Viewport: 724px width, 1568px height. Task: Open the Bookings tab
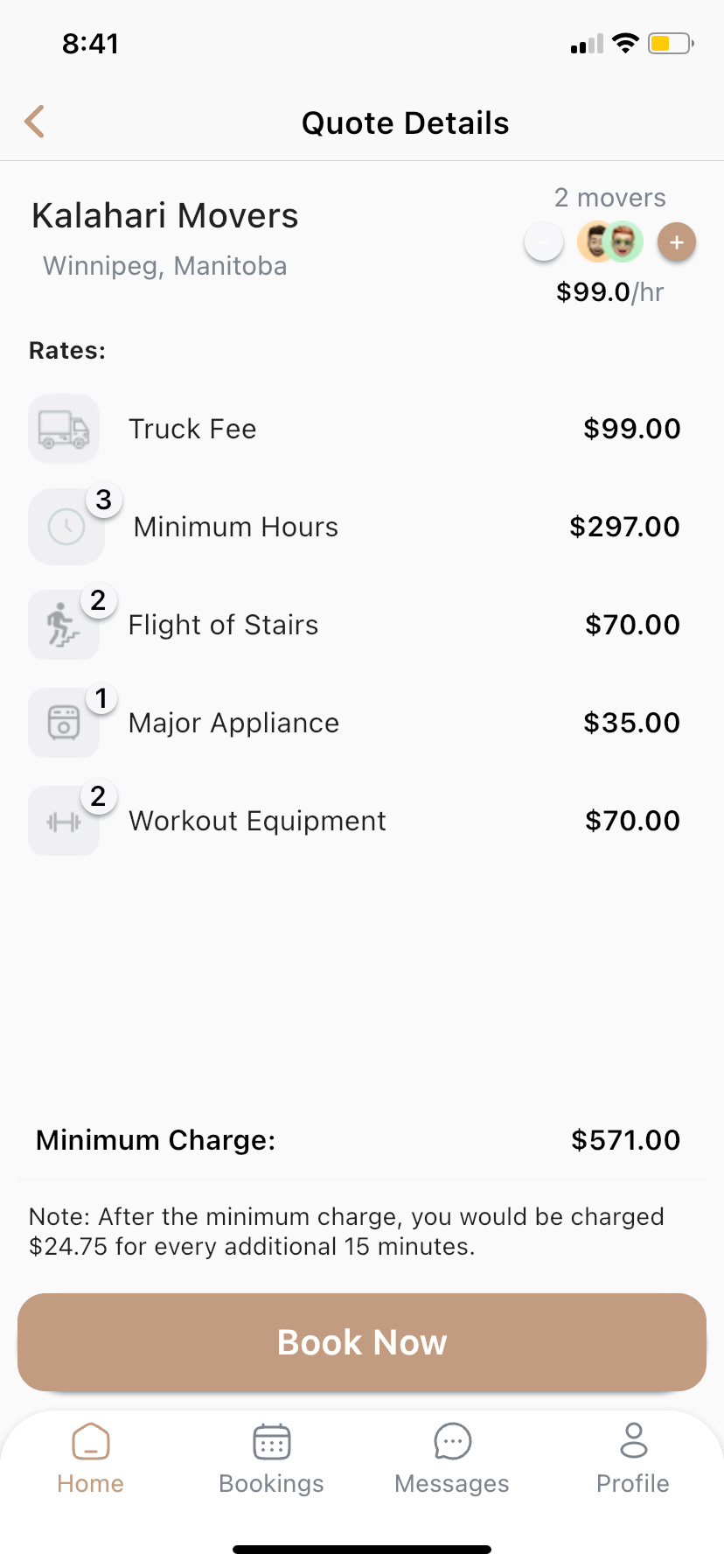pyautogui.click(x=272, y=1459)
